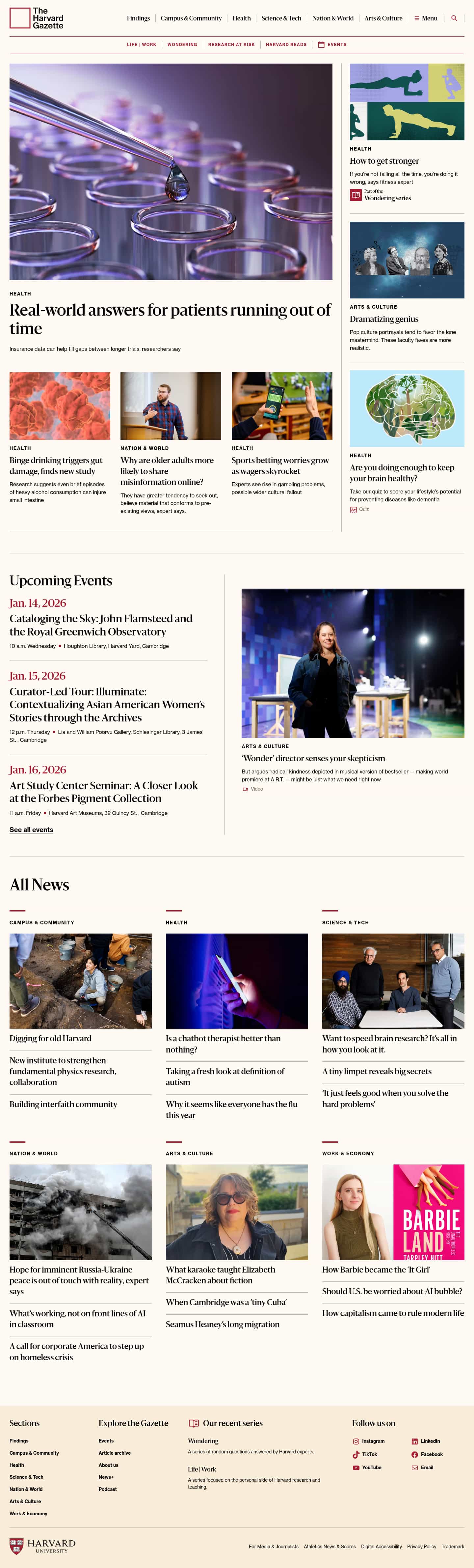
Task: View the 'Dramatizing genius' article
Action: click(x=384, y=319)
